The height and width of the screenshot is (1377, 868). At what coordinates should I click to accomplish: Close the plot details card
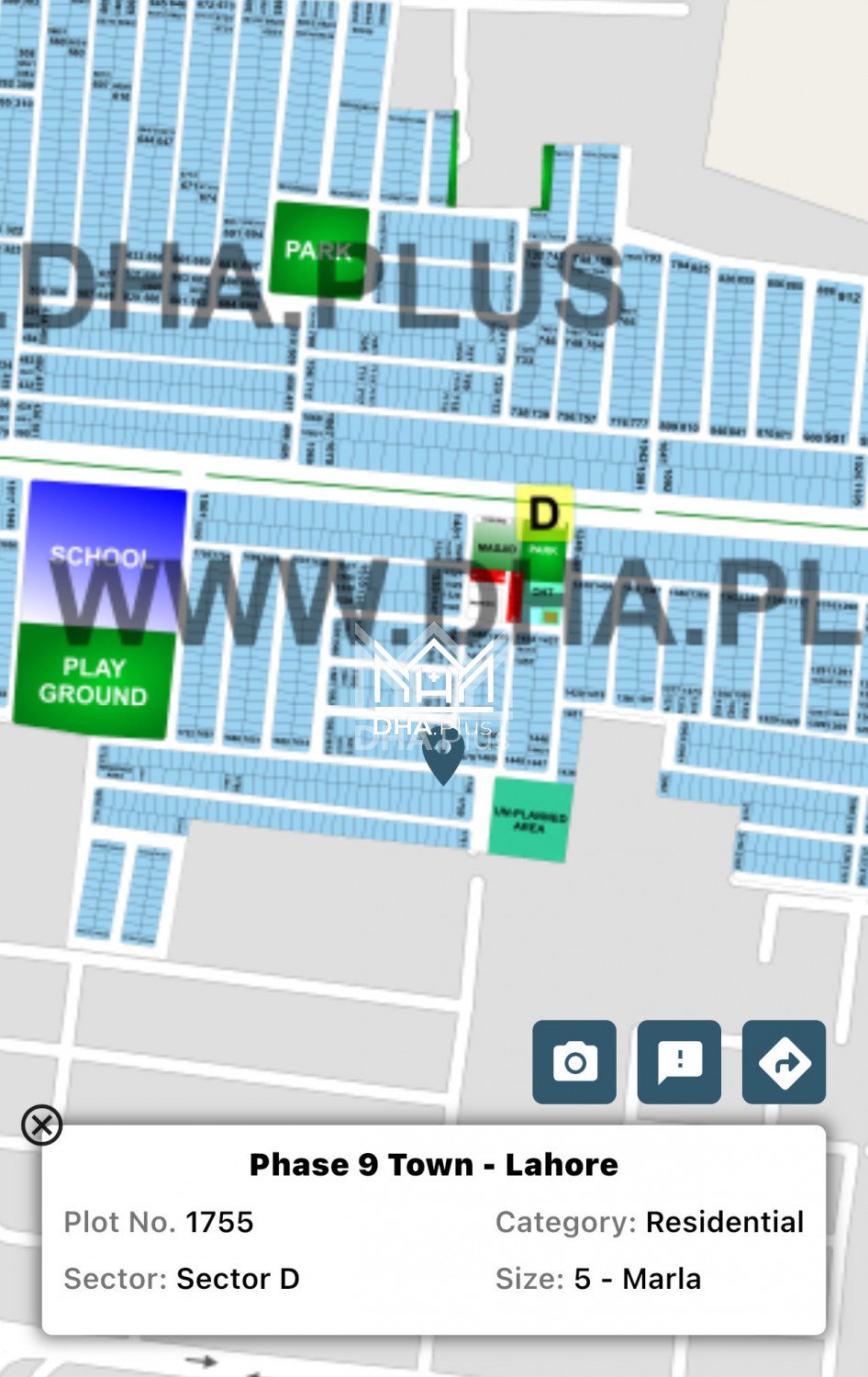coord(41,1125)
